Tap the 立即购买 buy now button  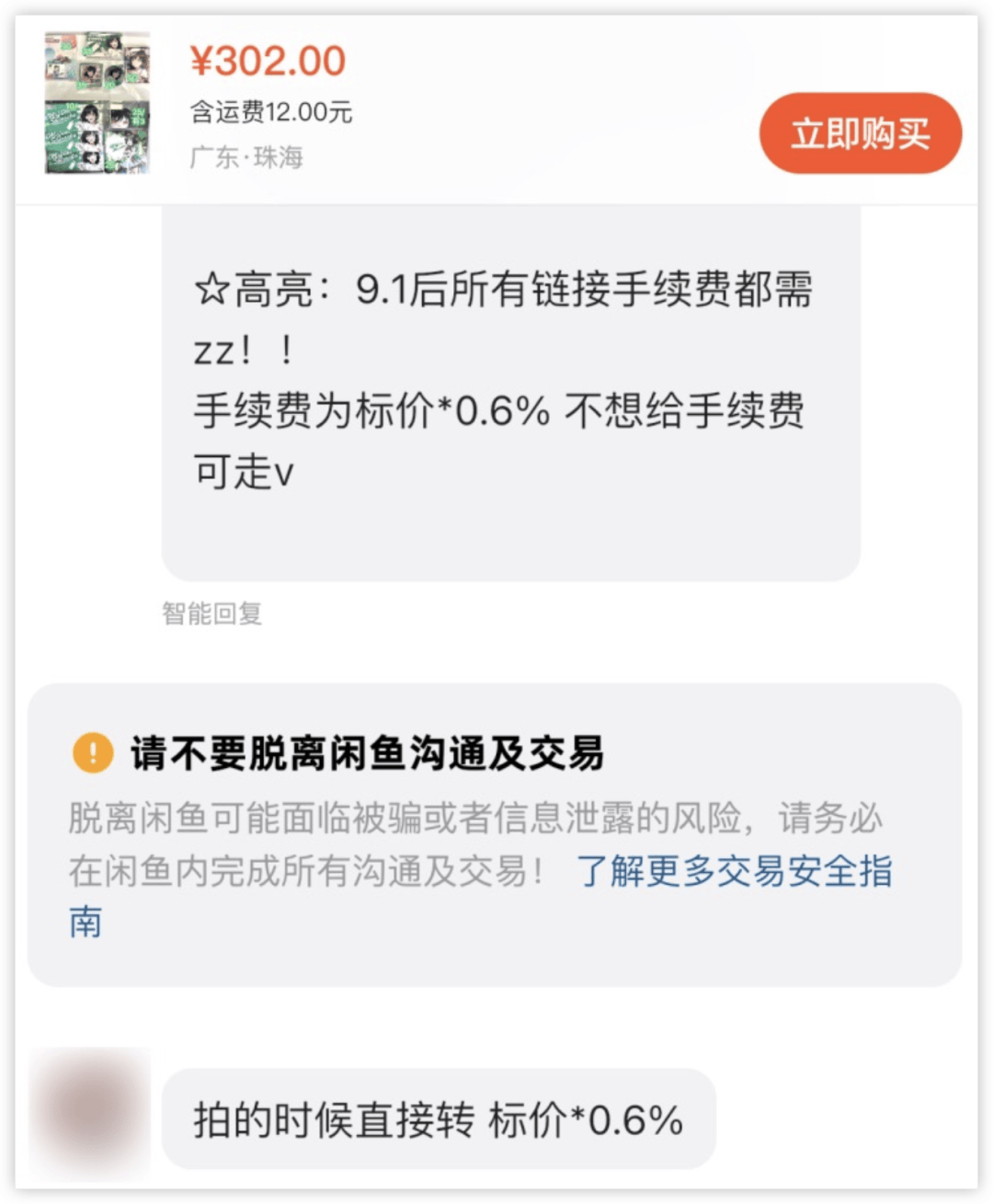(x=860, y=133)
